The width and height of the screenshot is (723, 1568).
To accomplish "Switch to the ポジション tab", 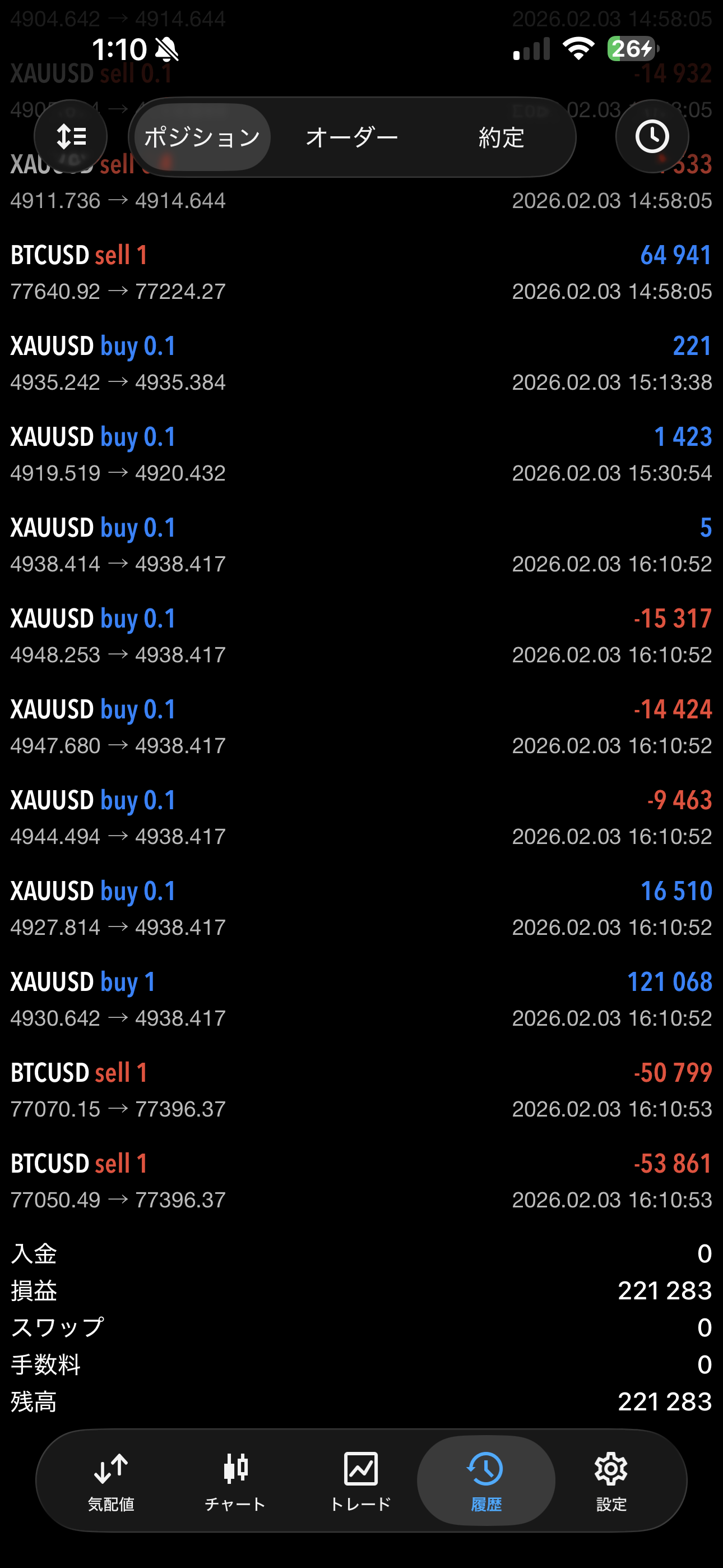I will (x=202, y=137).
